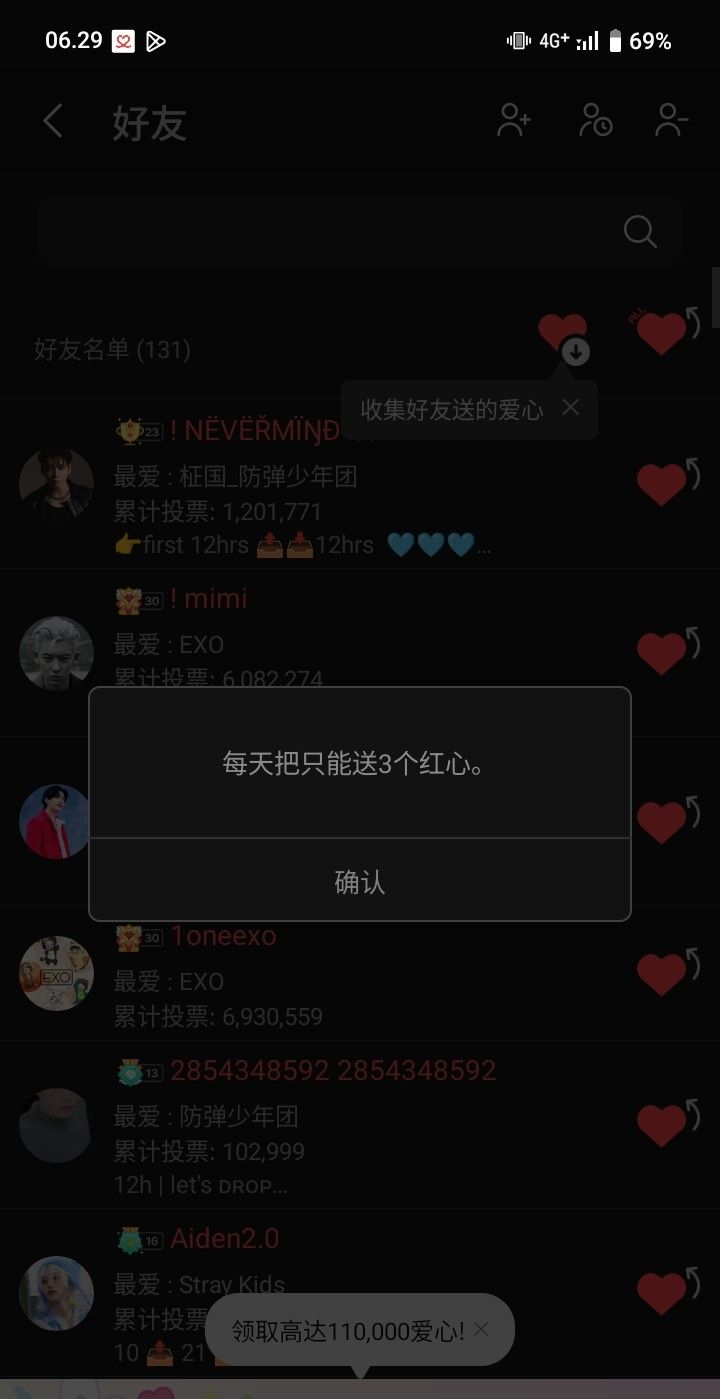
Task: Open Aiden2.0's friend profile
Action: (x=56, y=1293)
